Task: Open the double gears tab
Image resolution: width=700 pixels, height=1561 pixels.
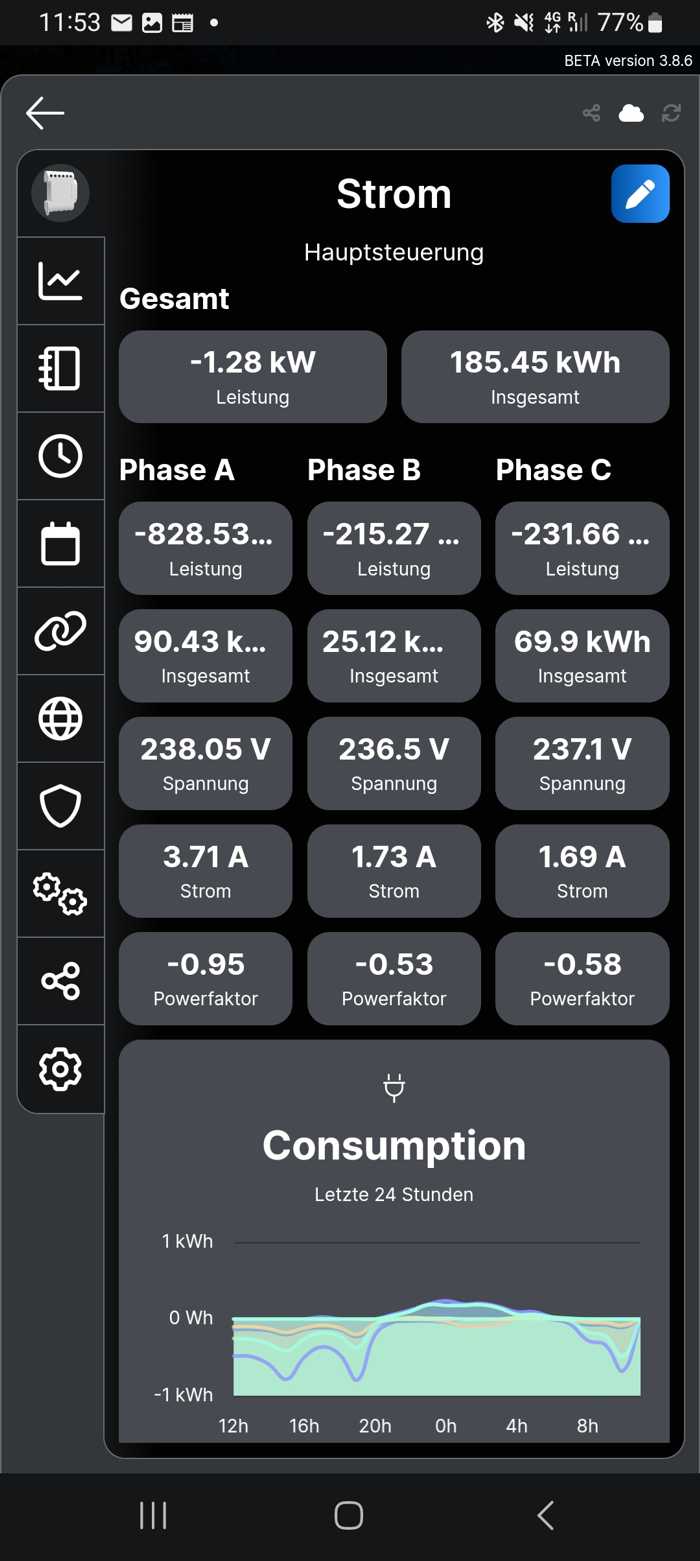Action: click(x=60, y=894)
